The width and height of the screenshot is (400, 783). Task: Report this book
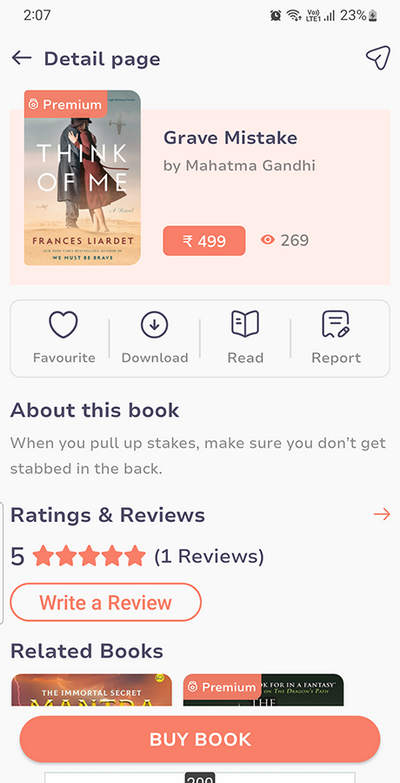coord(336,337)
